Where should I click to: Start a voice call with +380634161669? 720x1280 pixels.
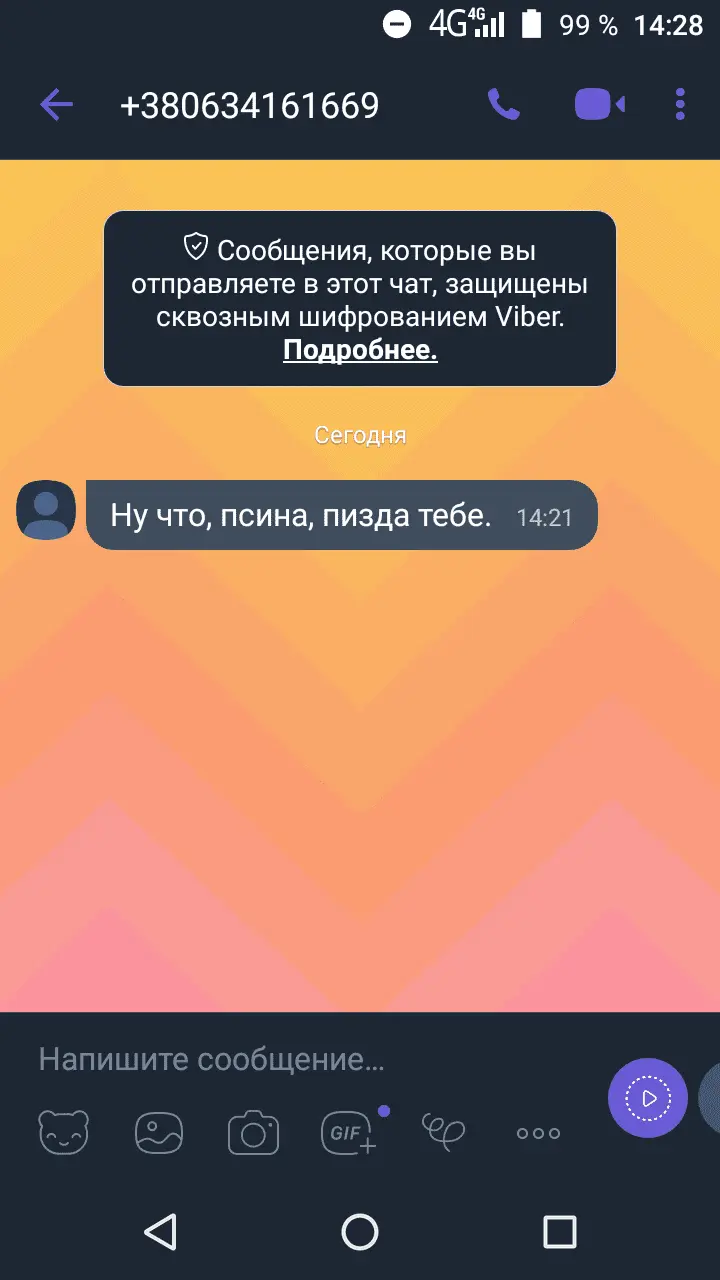coord(503,105)
